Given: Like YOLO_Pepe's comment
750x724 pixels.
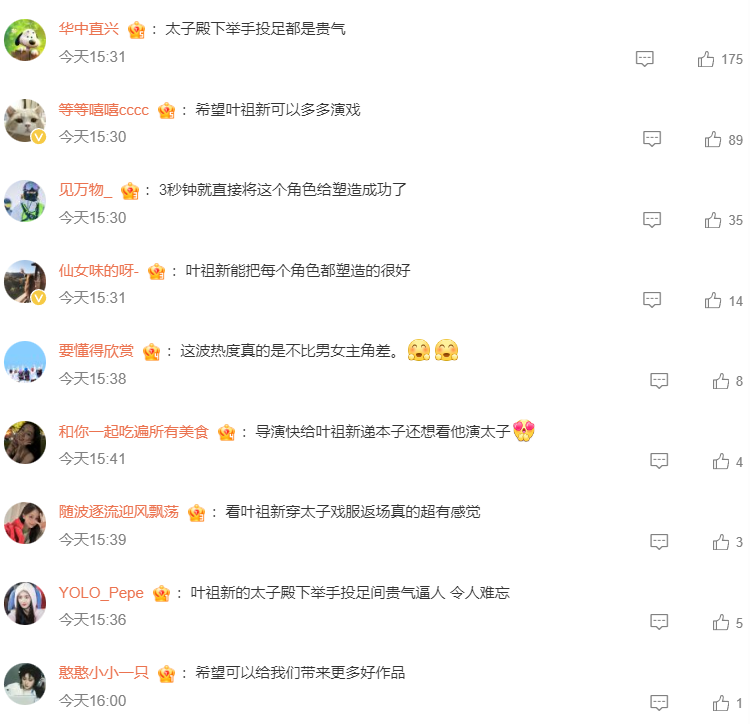Looking at the screenshot, I should [721, 622].
